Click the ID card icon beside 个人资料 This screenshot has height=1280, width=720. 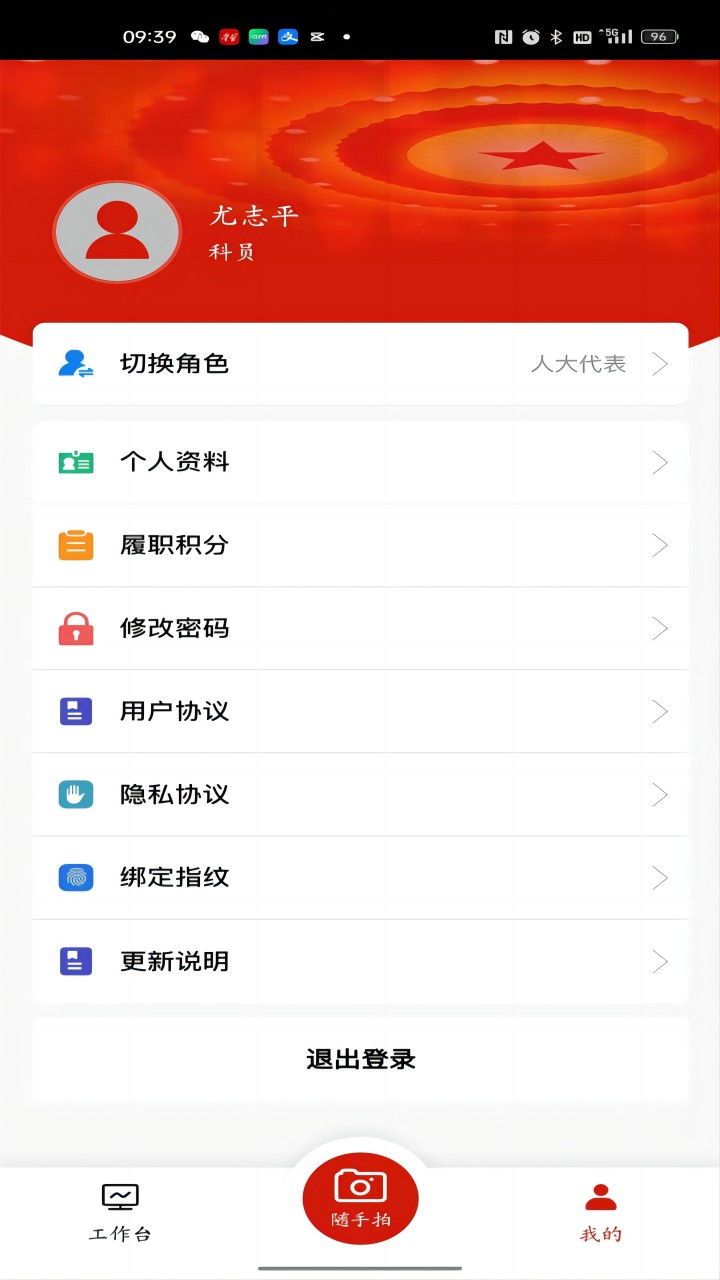point(74,462)
